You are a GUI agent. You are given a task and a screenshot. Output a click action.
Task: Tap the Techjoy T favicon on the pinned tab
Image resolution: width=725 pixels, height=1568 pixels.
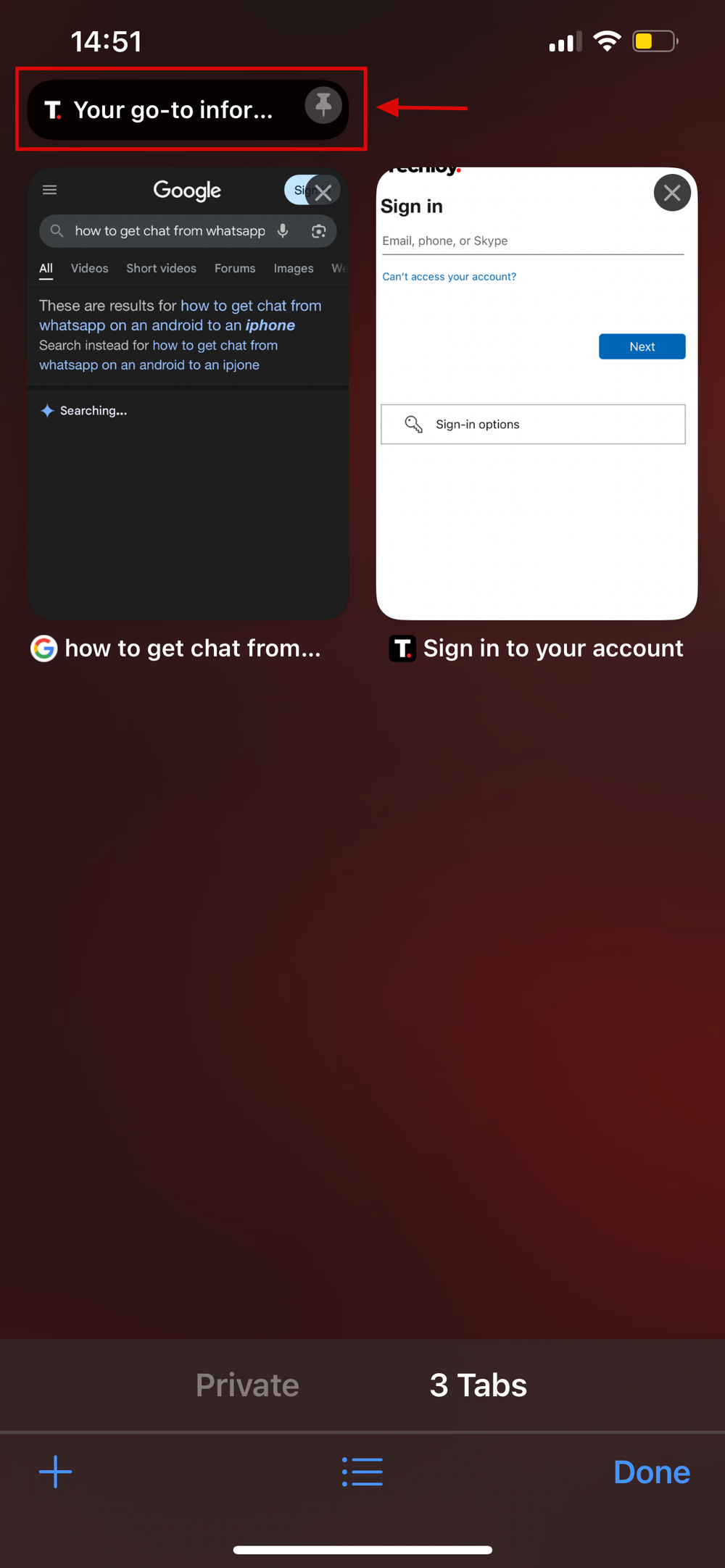coord(53,110)
